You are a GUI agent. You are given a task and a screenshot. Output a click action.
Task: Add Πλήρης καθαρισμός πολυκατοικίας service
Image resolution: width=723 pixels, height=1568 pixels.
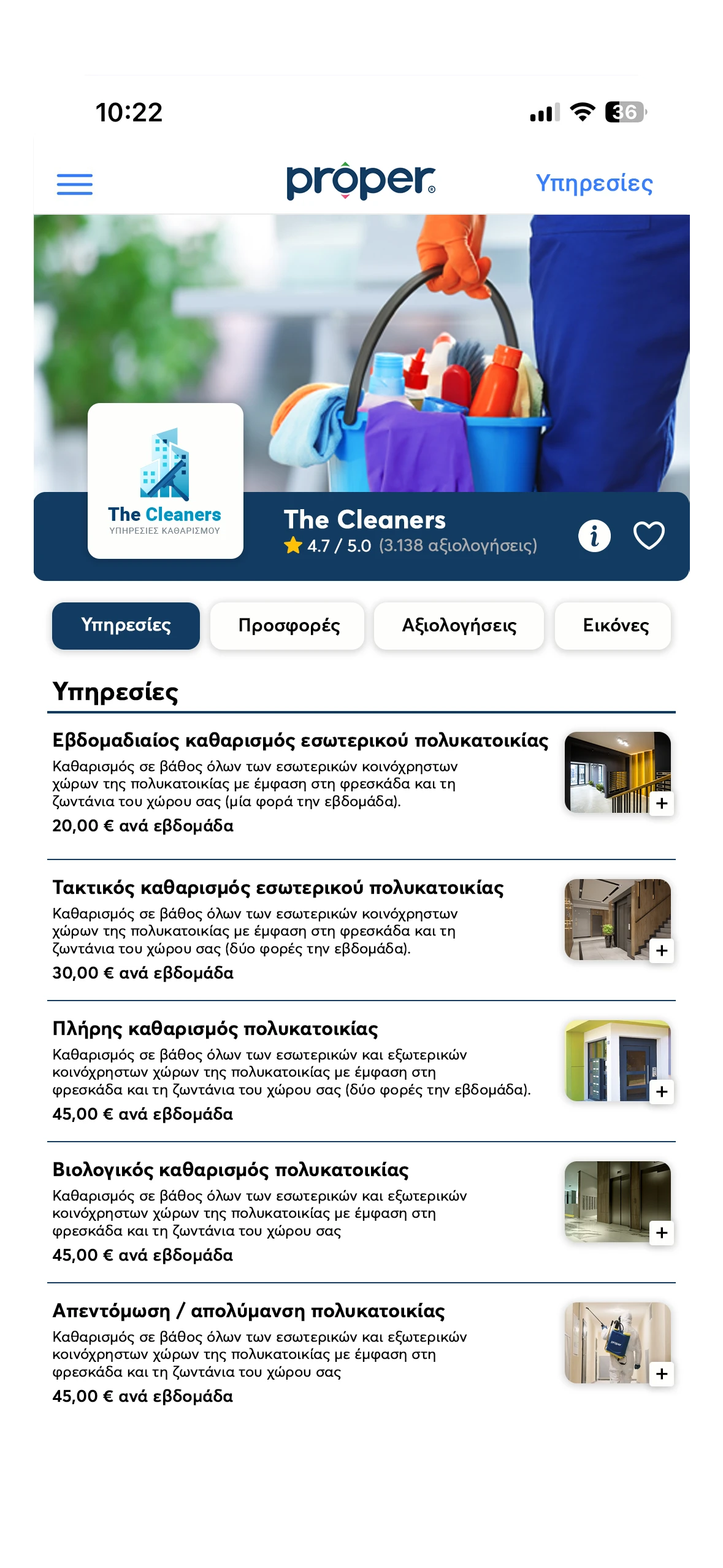click(x=661, y=1092)
